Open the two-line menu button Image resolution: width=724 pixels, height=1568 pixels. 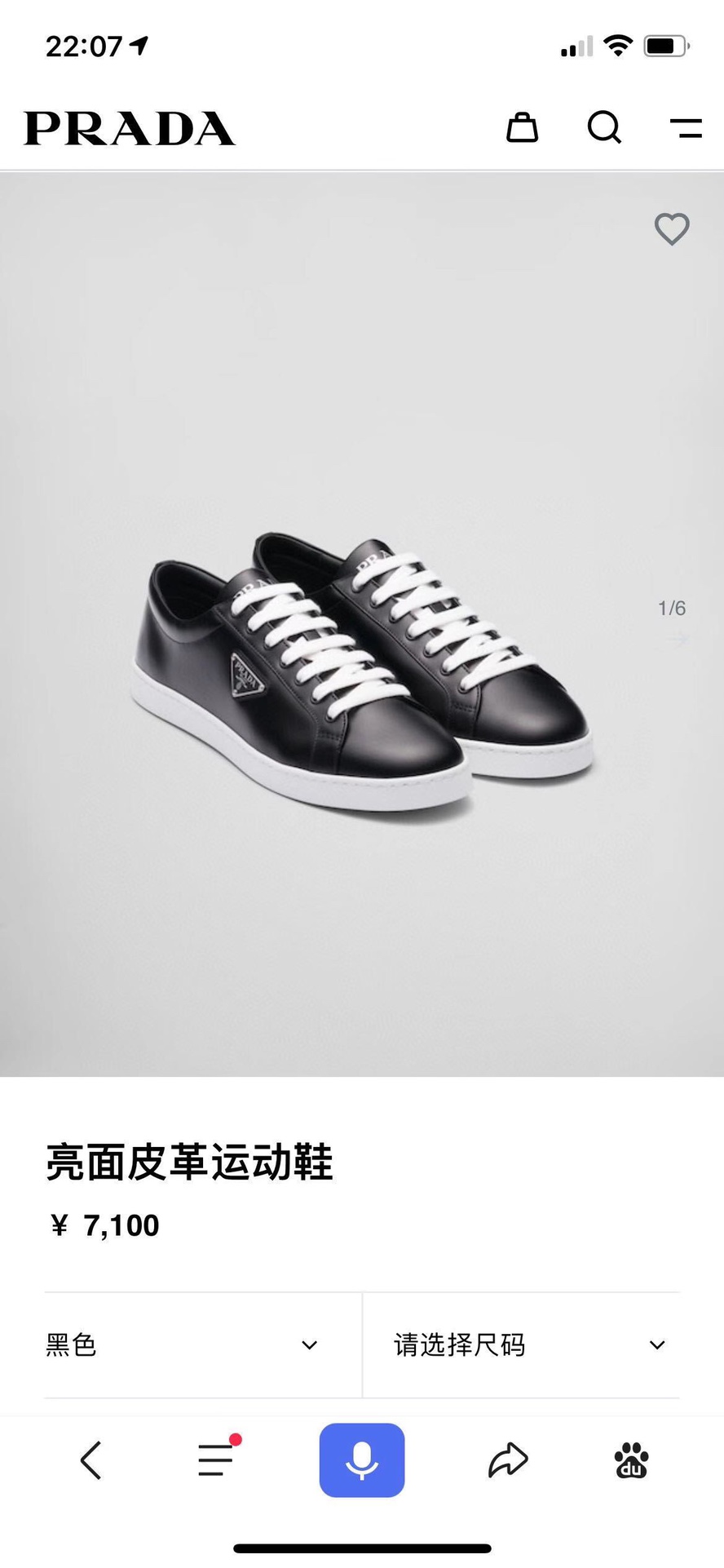pyautogui.click(x=686, y=128)
